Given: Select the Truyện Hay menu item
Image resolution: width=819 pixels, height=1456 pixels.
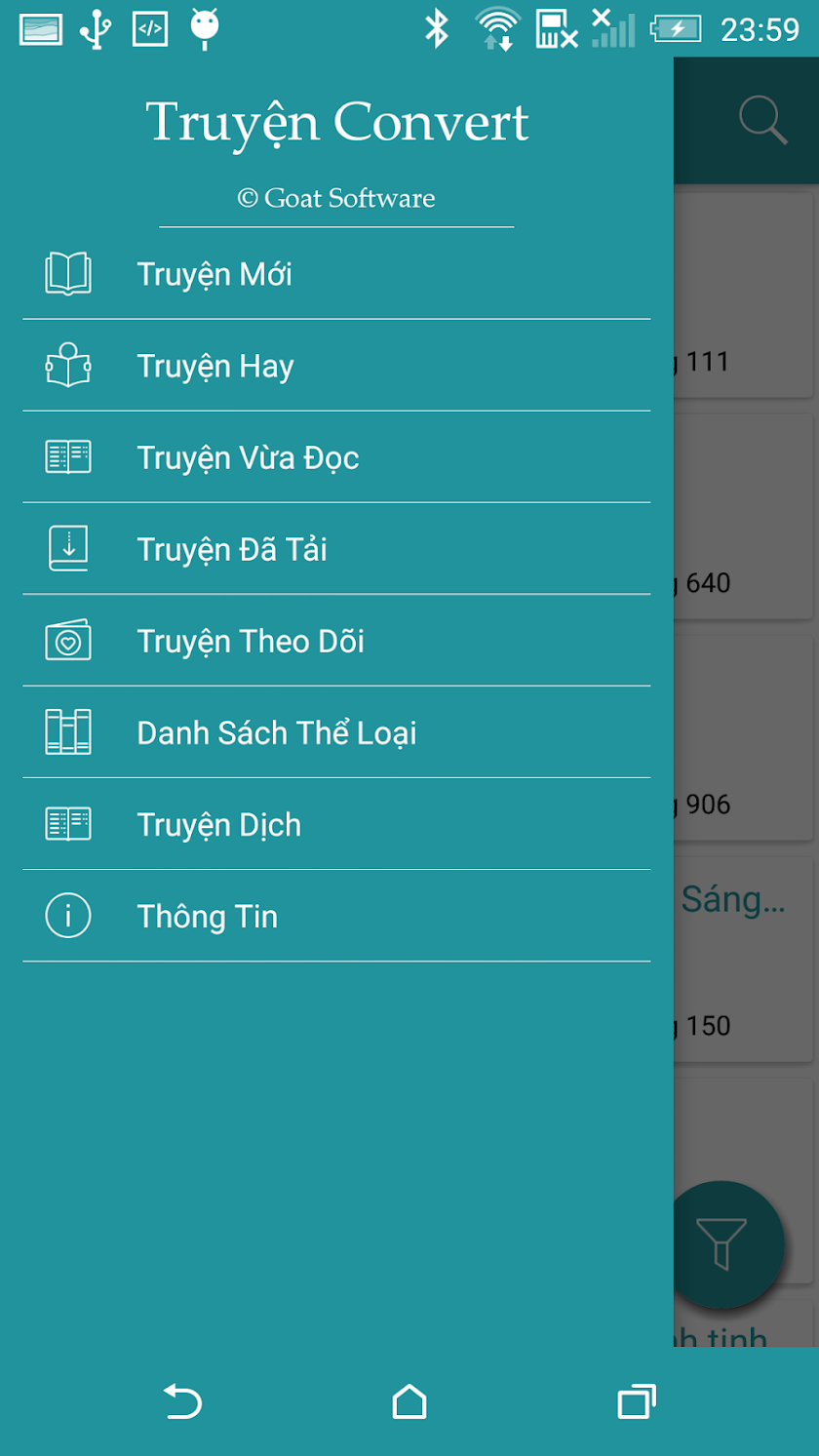Looking at the screenshot, I should coord(215,367).
